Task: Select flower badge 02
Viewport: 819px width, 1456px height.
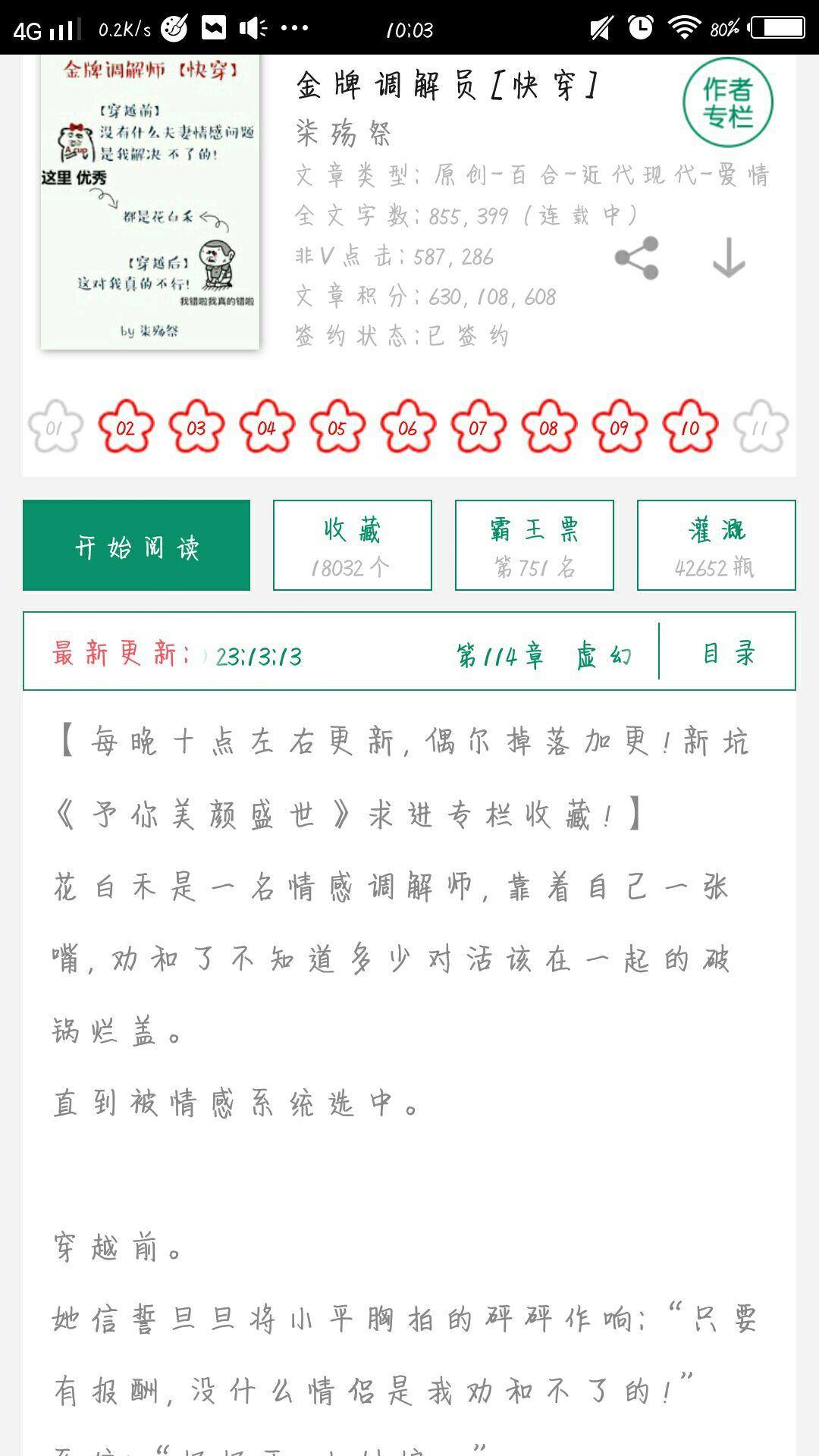Action: (x=126, y=427)
